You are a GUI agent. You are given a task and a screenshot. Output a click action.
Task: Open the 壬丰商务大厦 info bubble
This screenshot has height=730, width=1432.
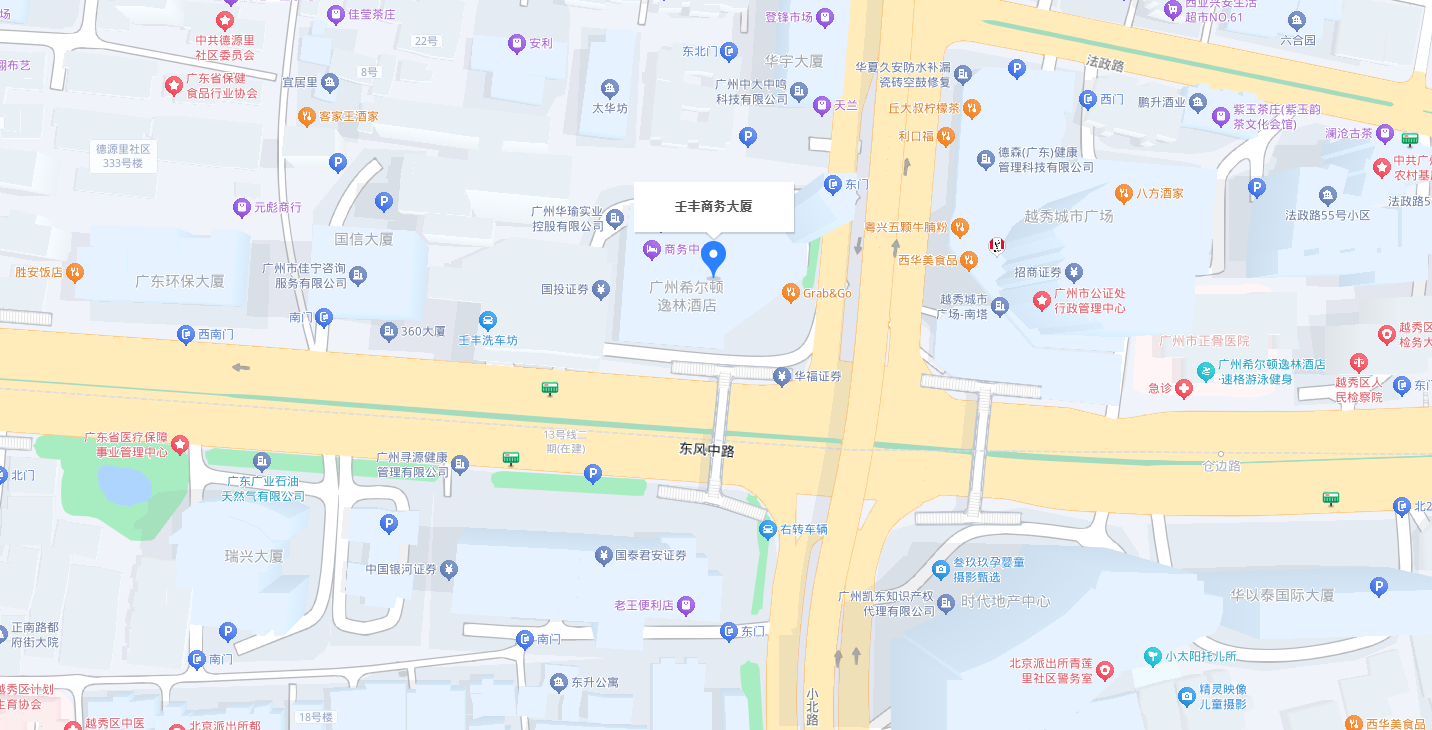tap(713, 207)
